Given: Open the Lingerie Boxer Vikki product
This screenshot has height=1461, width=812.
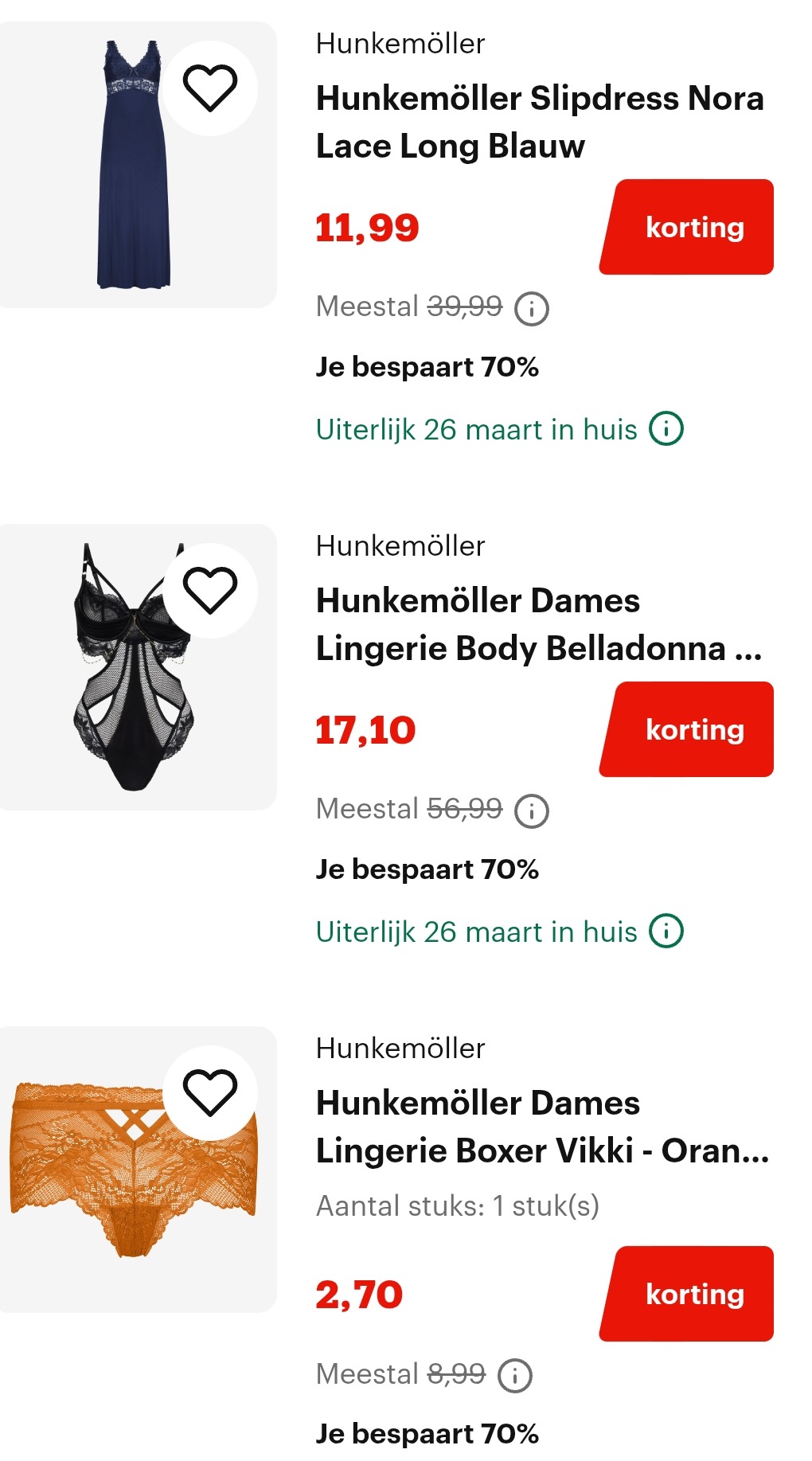Looking at the screenshot, I should point(541,1127).
